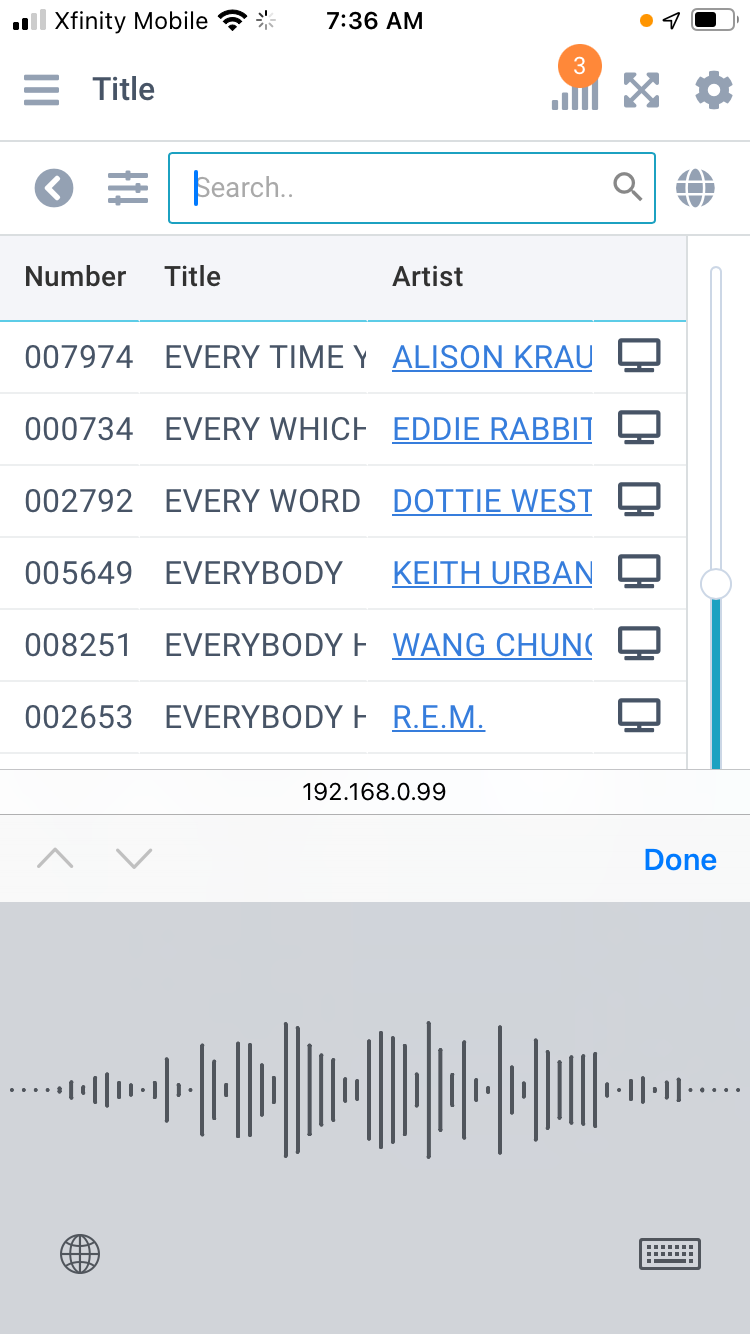750x1334 pixels.
Task: Open the settings gear
Action: (x=713, y=90)
